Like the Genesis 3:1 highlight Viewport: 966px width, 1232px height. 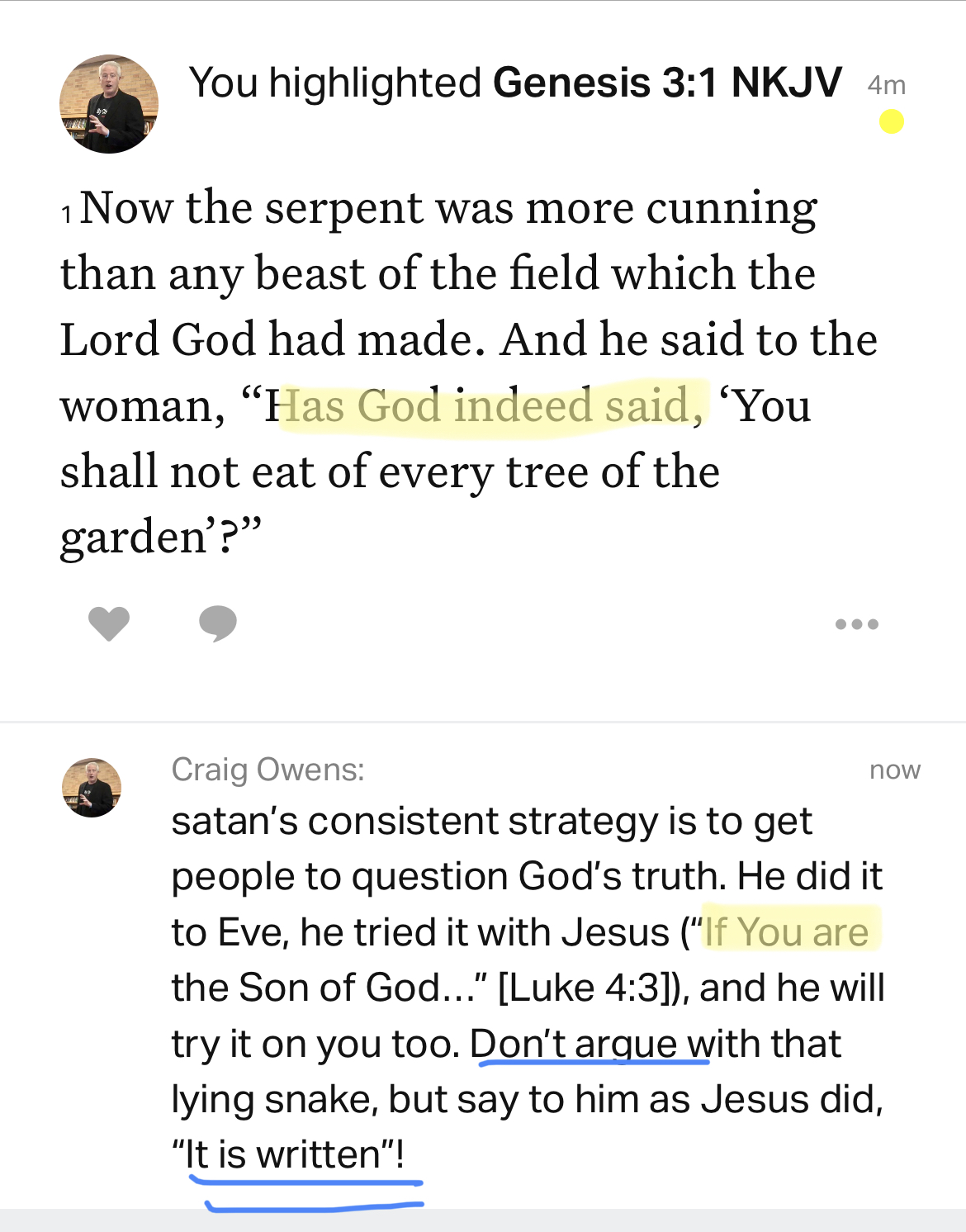click(x=109, y=623)
